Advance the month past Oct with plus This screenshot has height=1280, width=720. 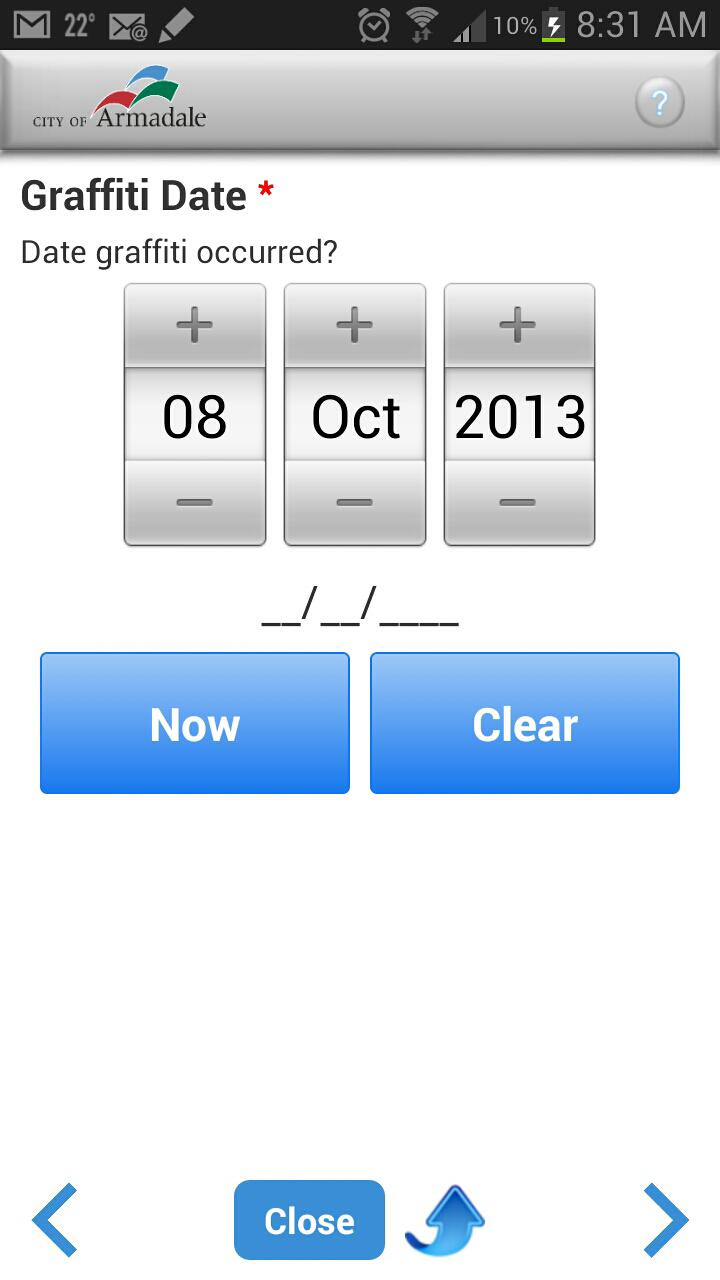click(x=355, y=326)
